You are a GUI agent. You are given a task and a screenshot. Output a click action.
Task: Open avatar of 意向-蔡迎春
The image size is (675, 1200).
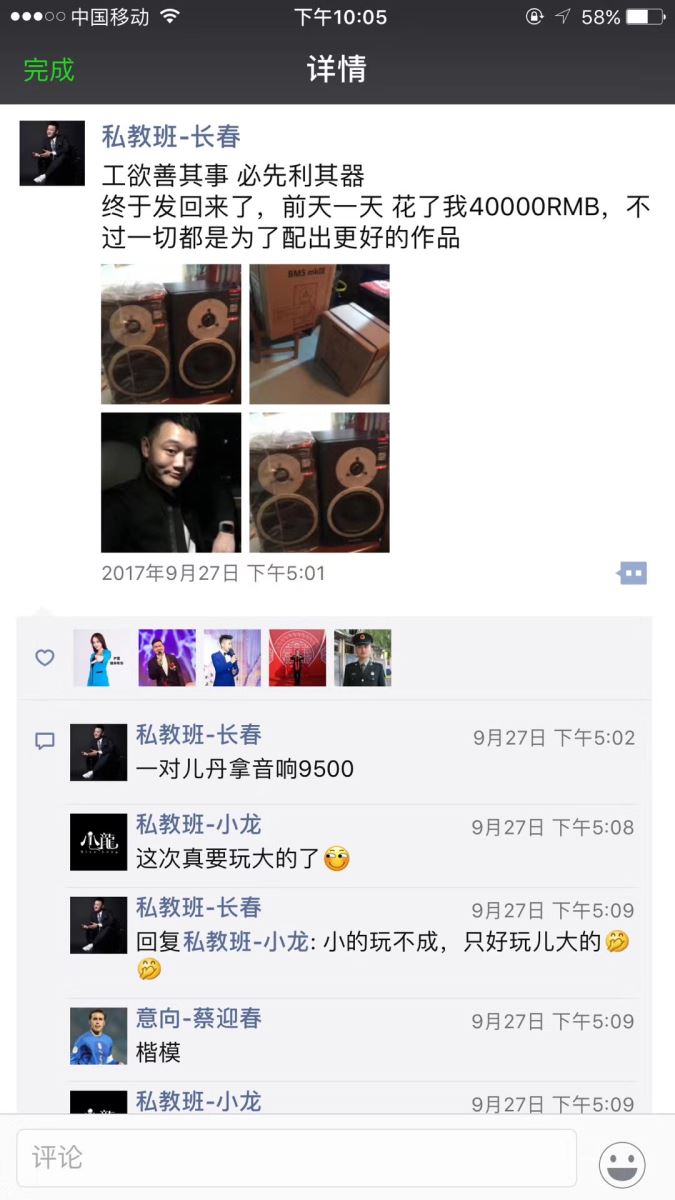[x=98, y=1035]
